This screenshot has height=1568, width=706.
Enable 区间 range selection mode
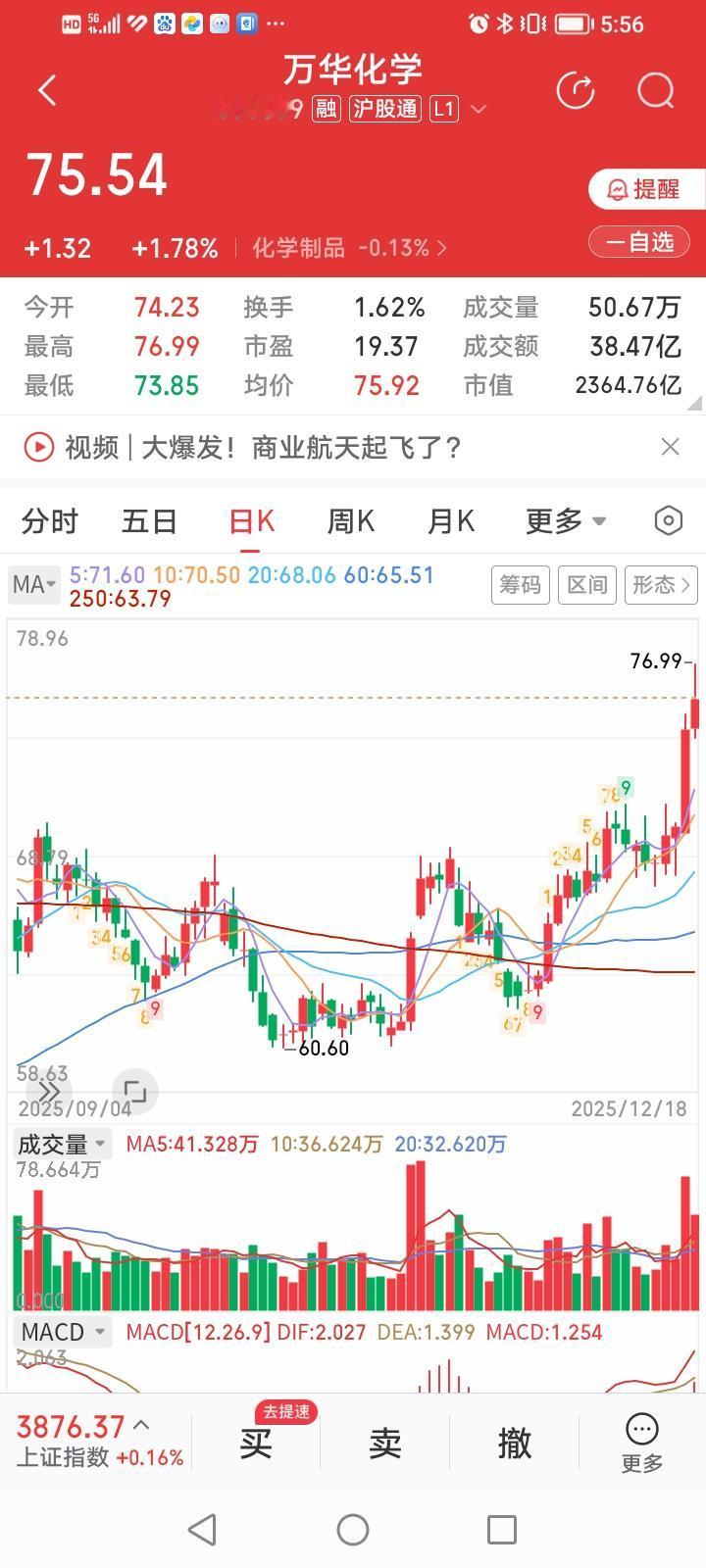tap(586, 584)
